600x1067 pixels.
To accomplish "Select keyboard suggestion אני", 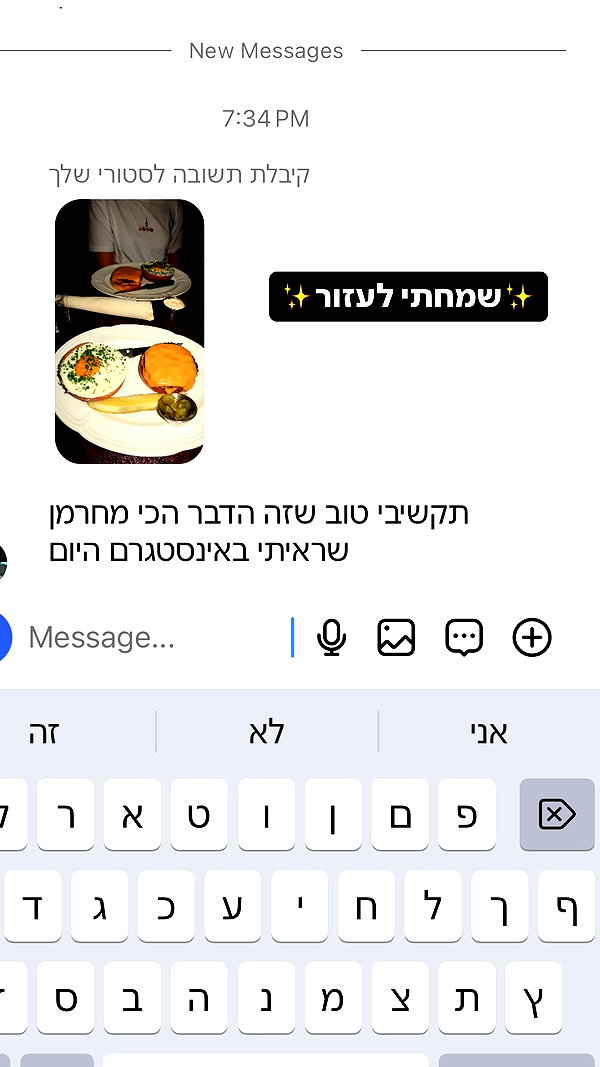I will 489,733.
